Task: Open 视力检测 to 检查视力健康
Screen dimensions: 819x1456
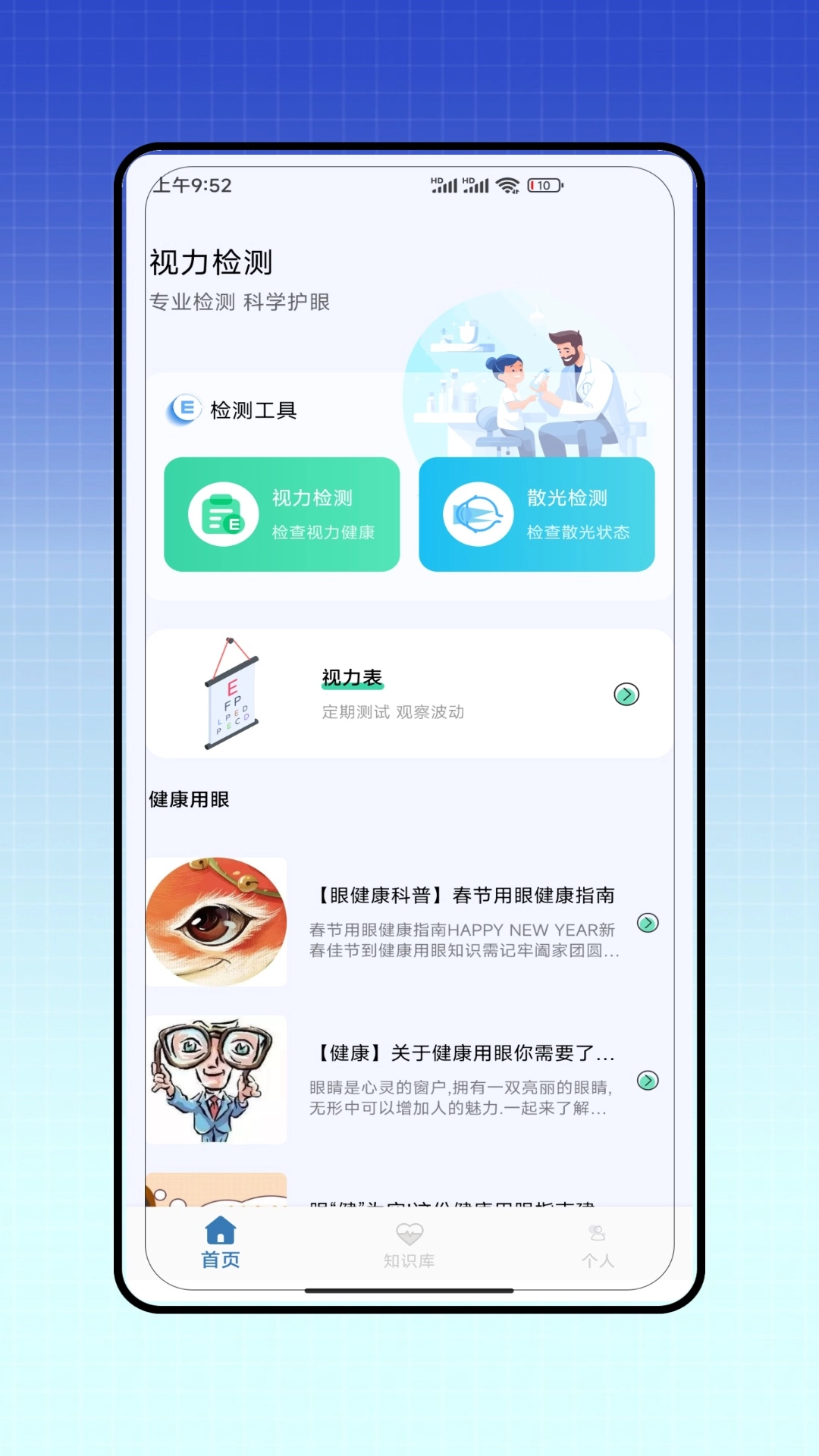Action: (281, 513)
